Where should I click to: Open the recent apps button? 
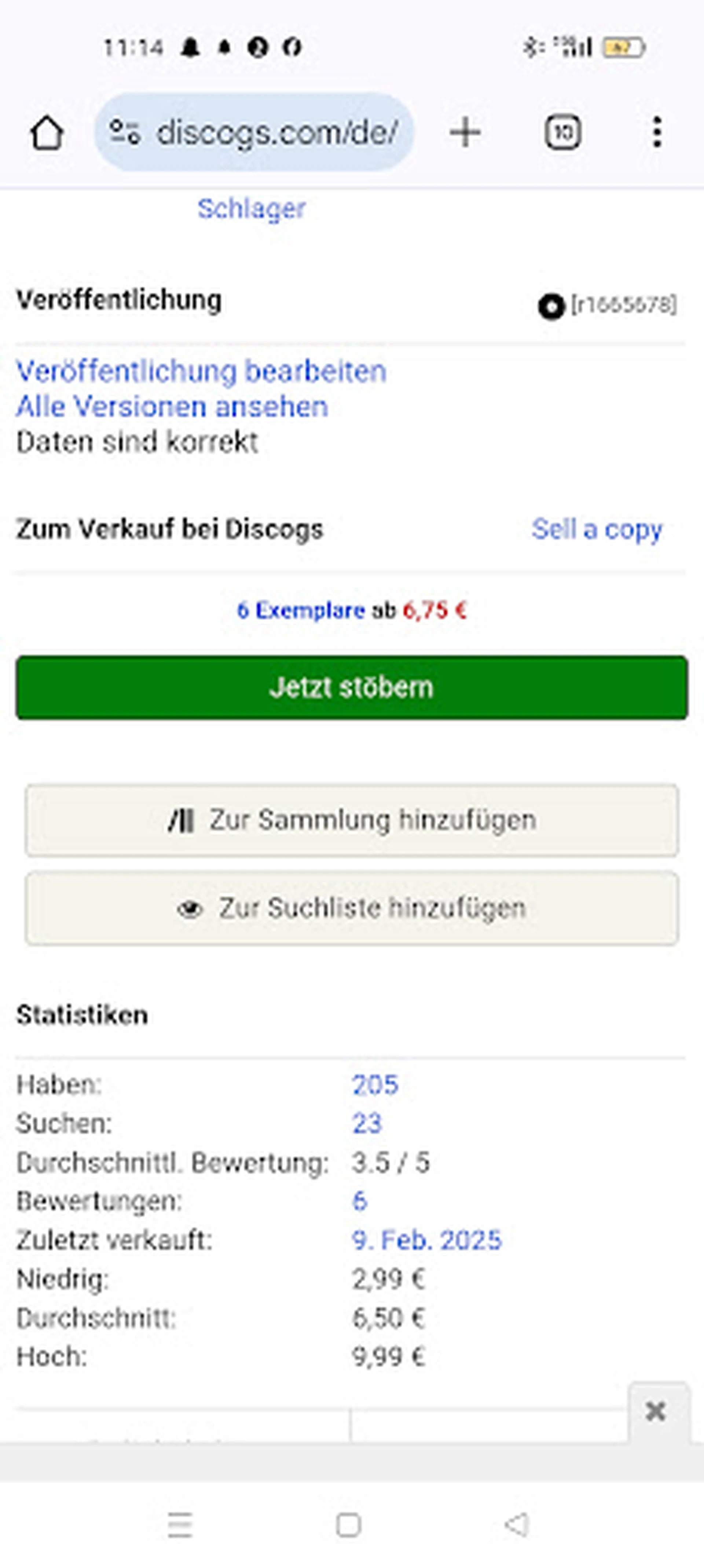(x=180, y=1525)
